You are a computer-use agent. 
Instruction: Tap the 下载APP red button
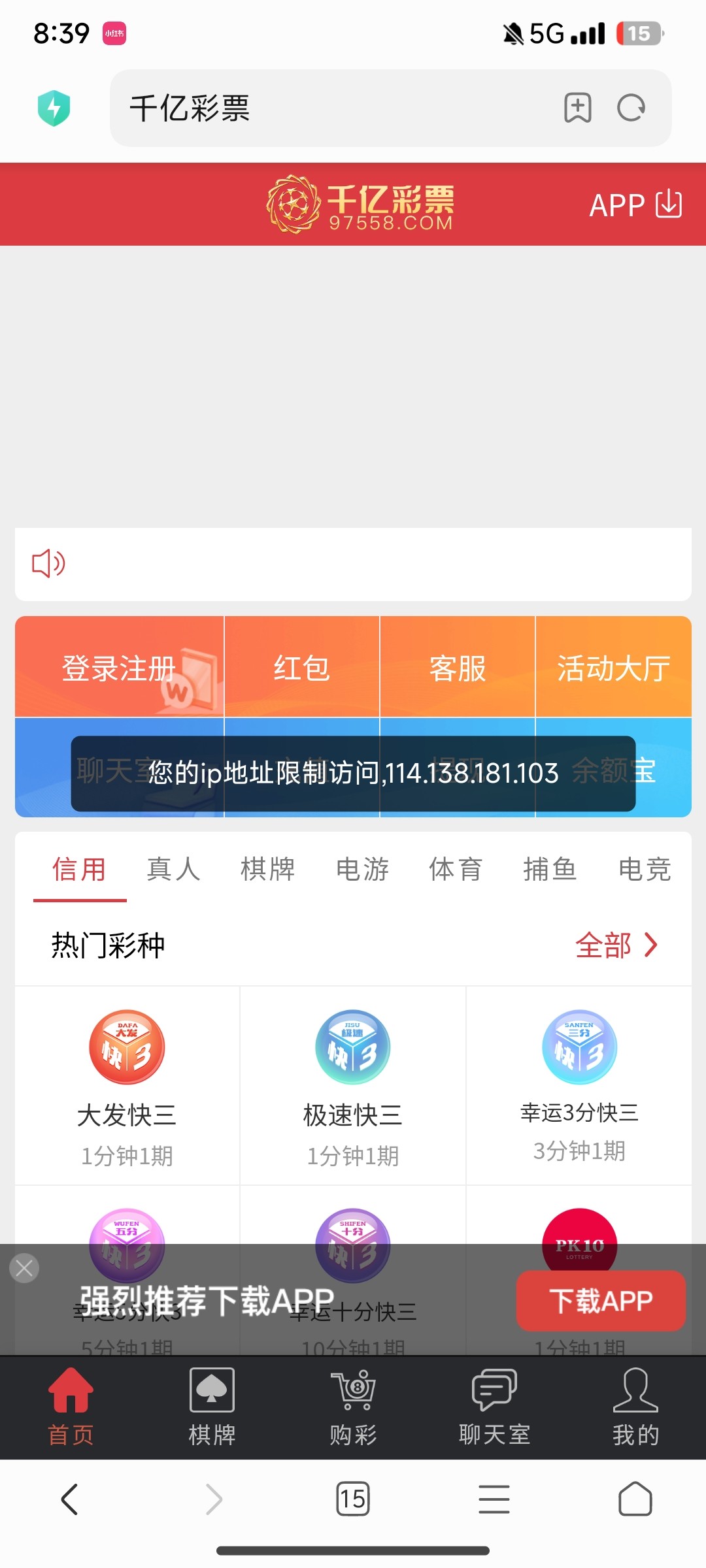(600, 1300)
